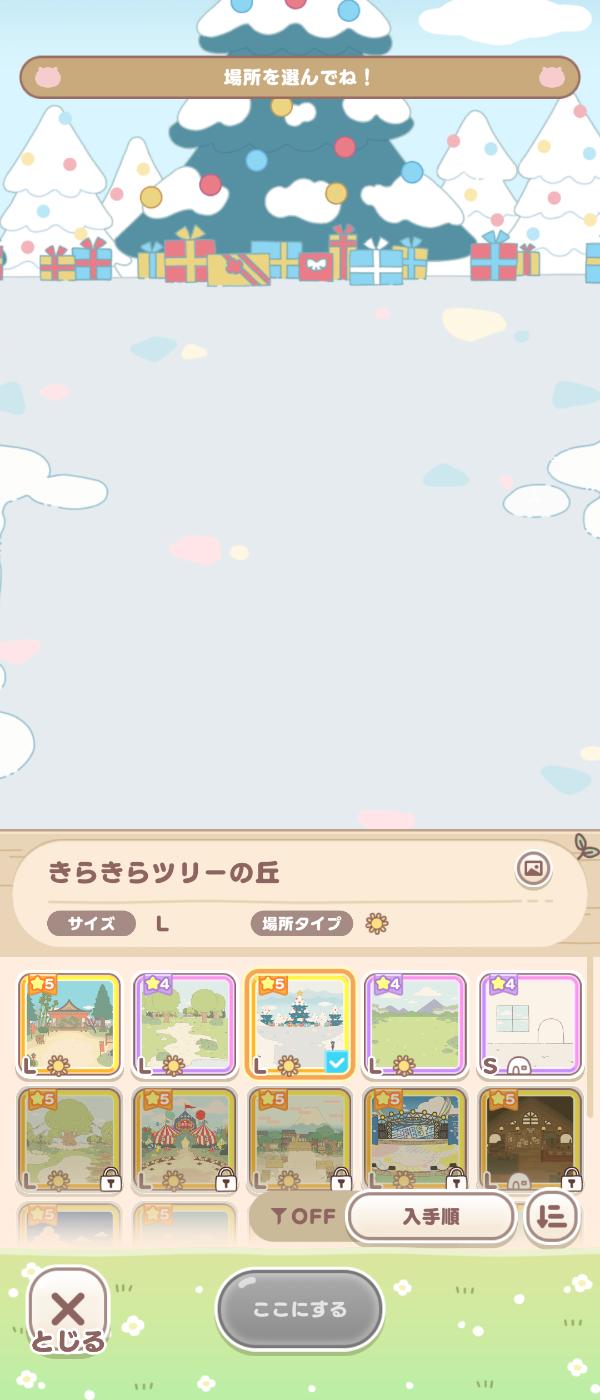
Task: Choose the white room size S place
Action: [x=530, y=1023]
